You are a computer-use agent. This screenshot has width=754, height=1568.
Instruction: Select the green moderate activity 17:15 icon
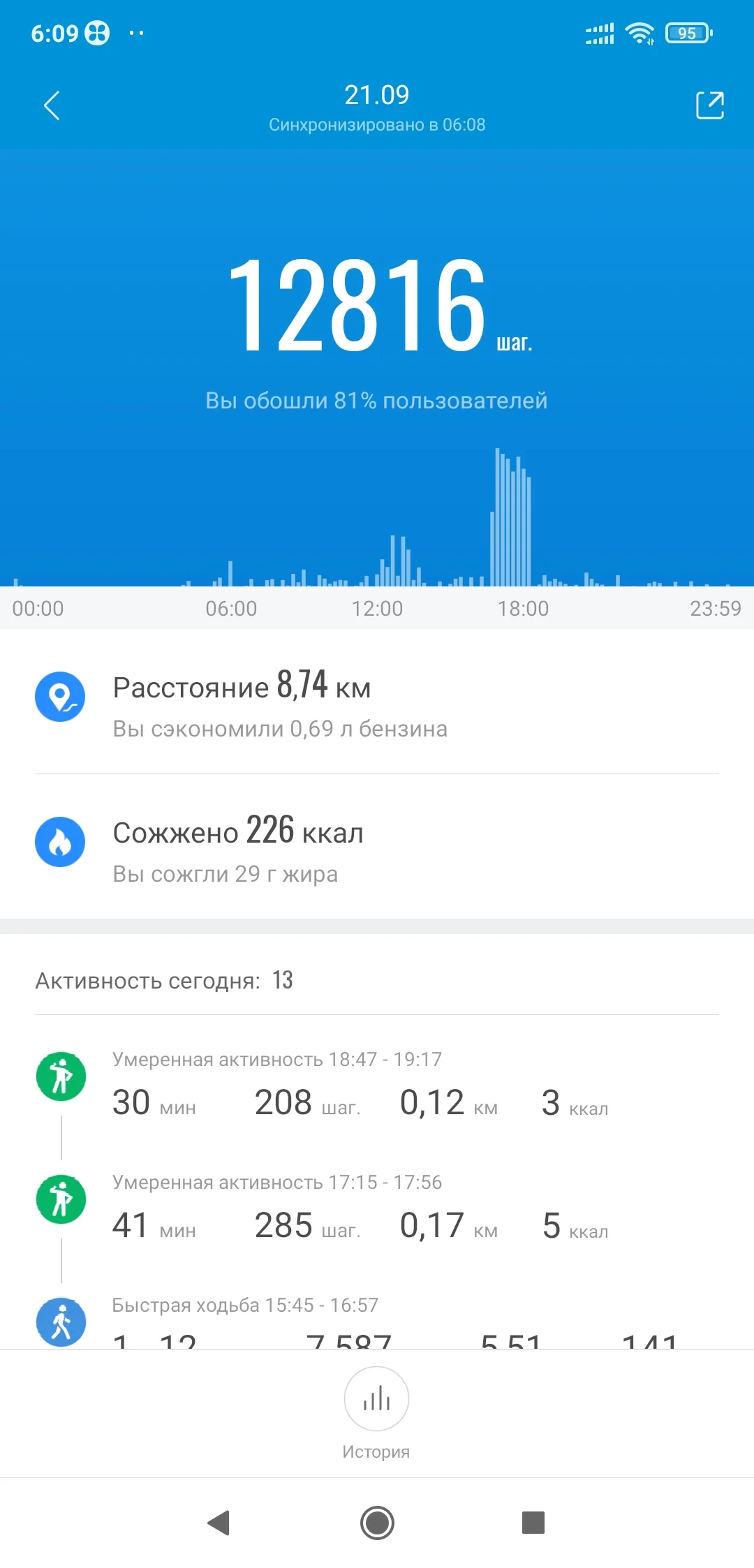click(x=61, y=1199)
